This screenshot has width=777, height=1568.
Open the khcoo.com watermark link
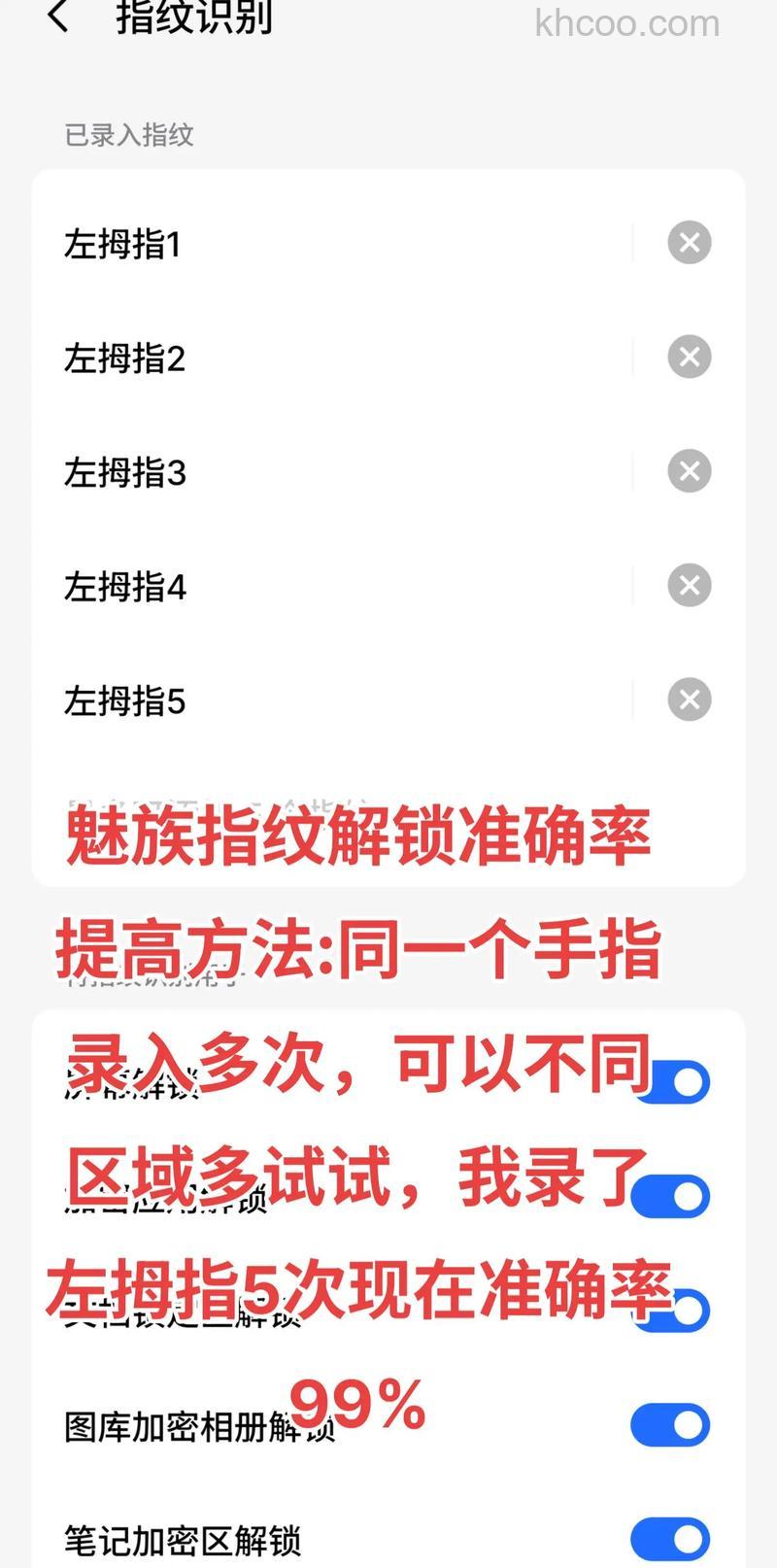pyautogui.click(x=627, y=23)
